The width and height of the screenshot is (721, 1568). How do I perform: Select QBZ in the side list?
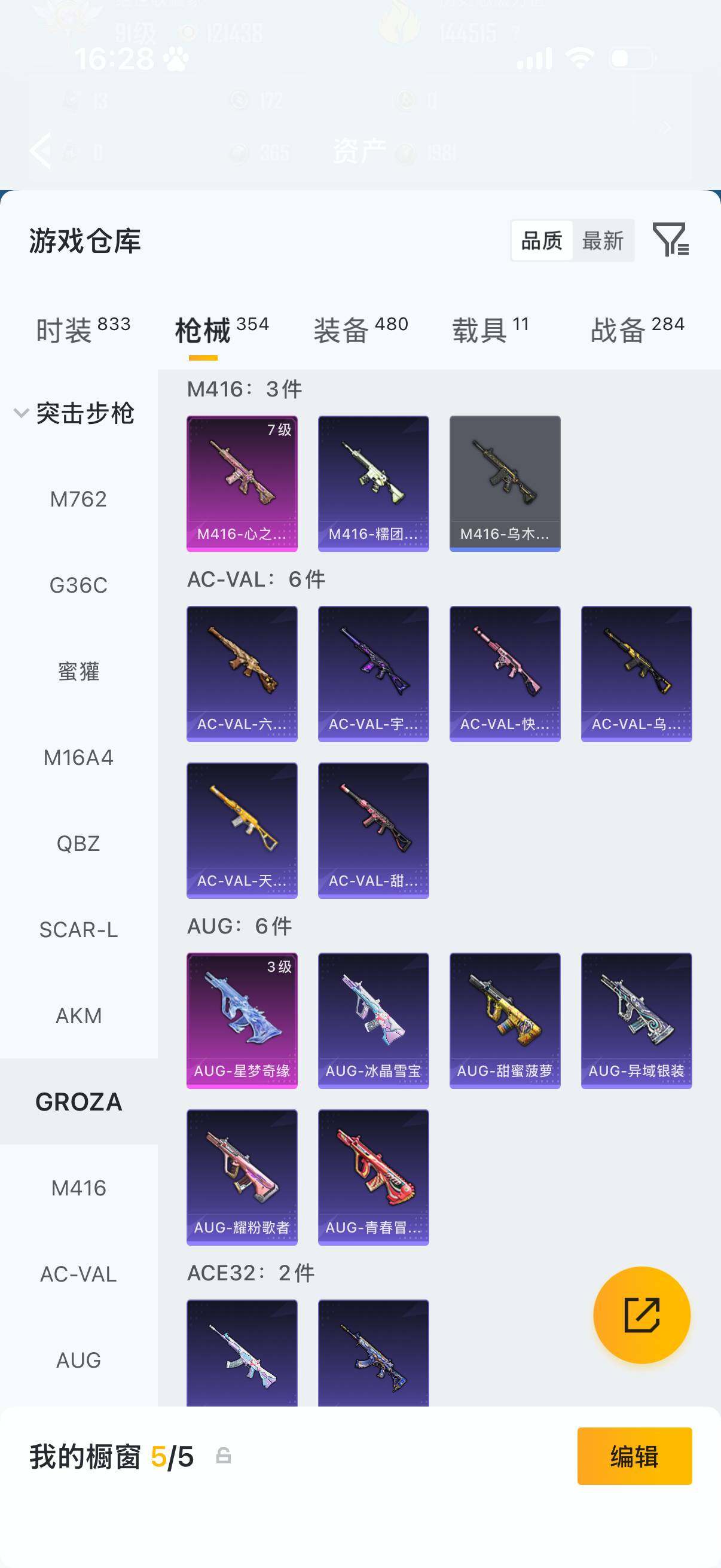click(78, 844)
